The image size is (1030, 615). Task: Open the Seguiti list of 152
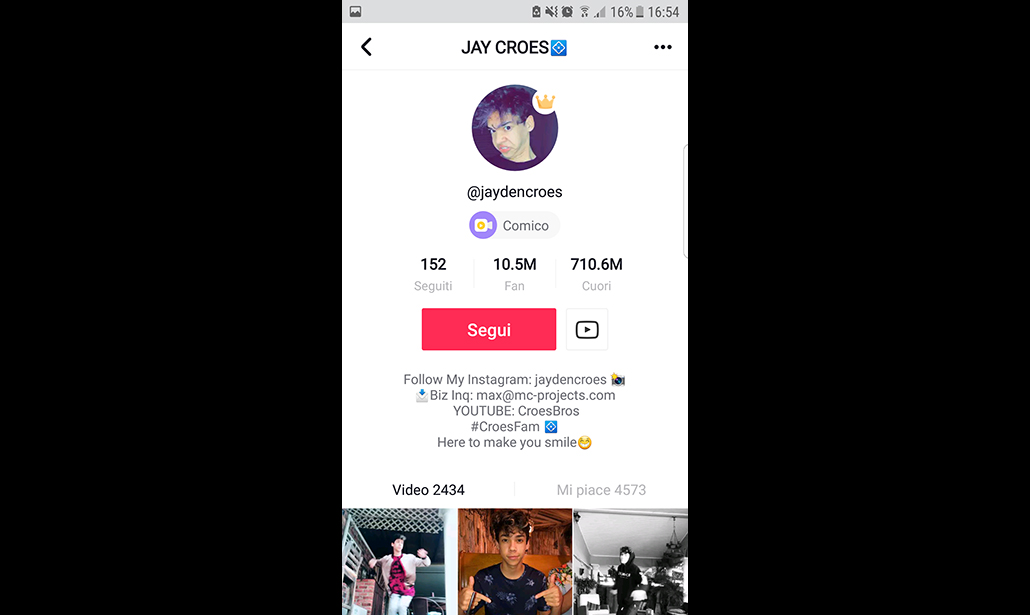tap(433, 274)
